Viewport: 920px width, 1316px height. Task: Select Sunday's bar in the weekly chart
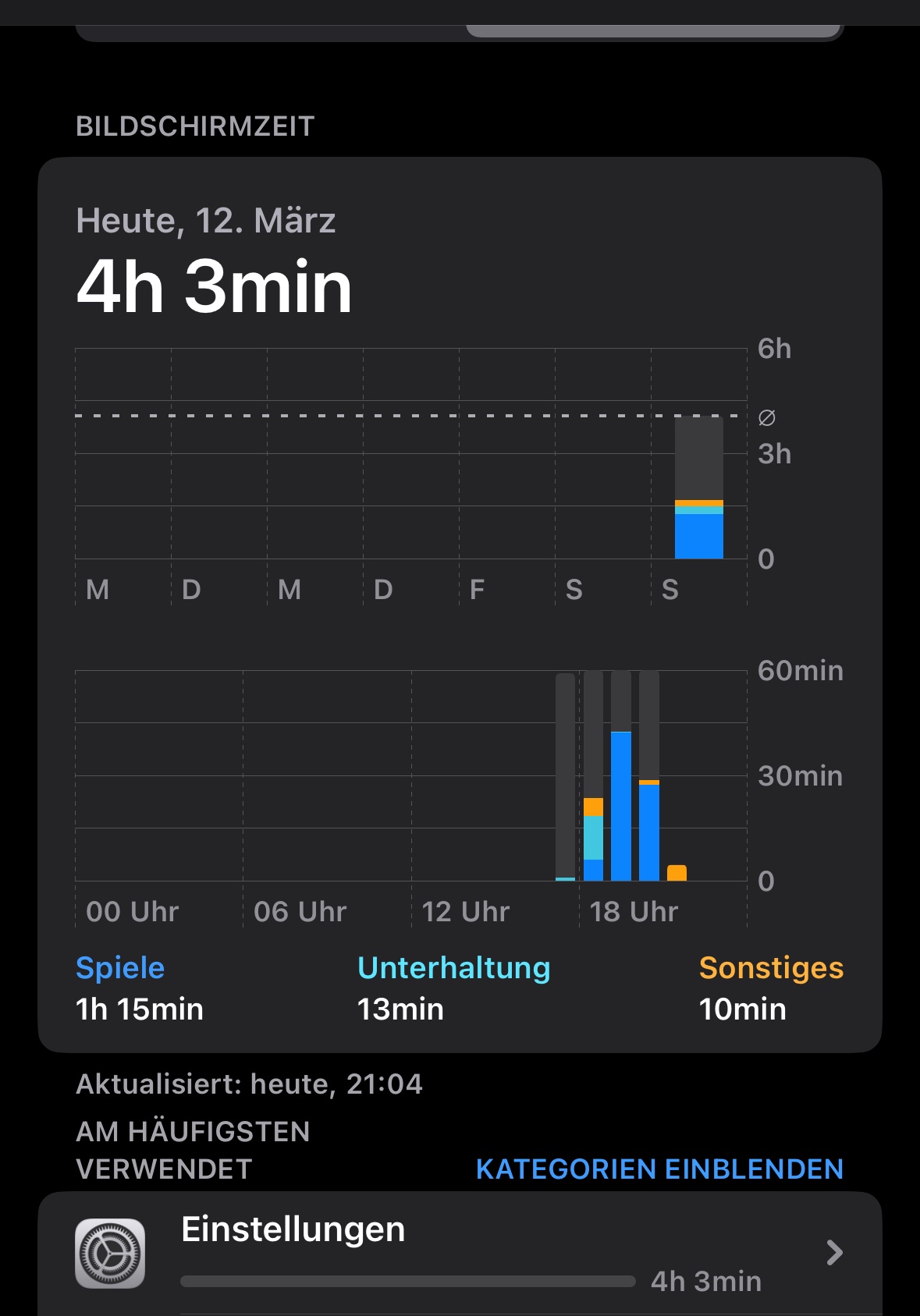(x=698, y=488)
